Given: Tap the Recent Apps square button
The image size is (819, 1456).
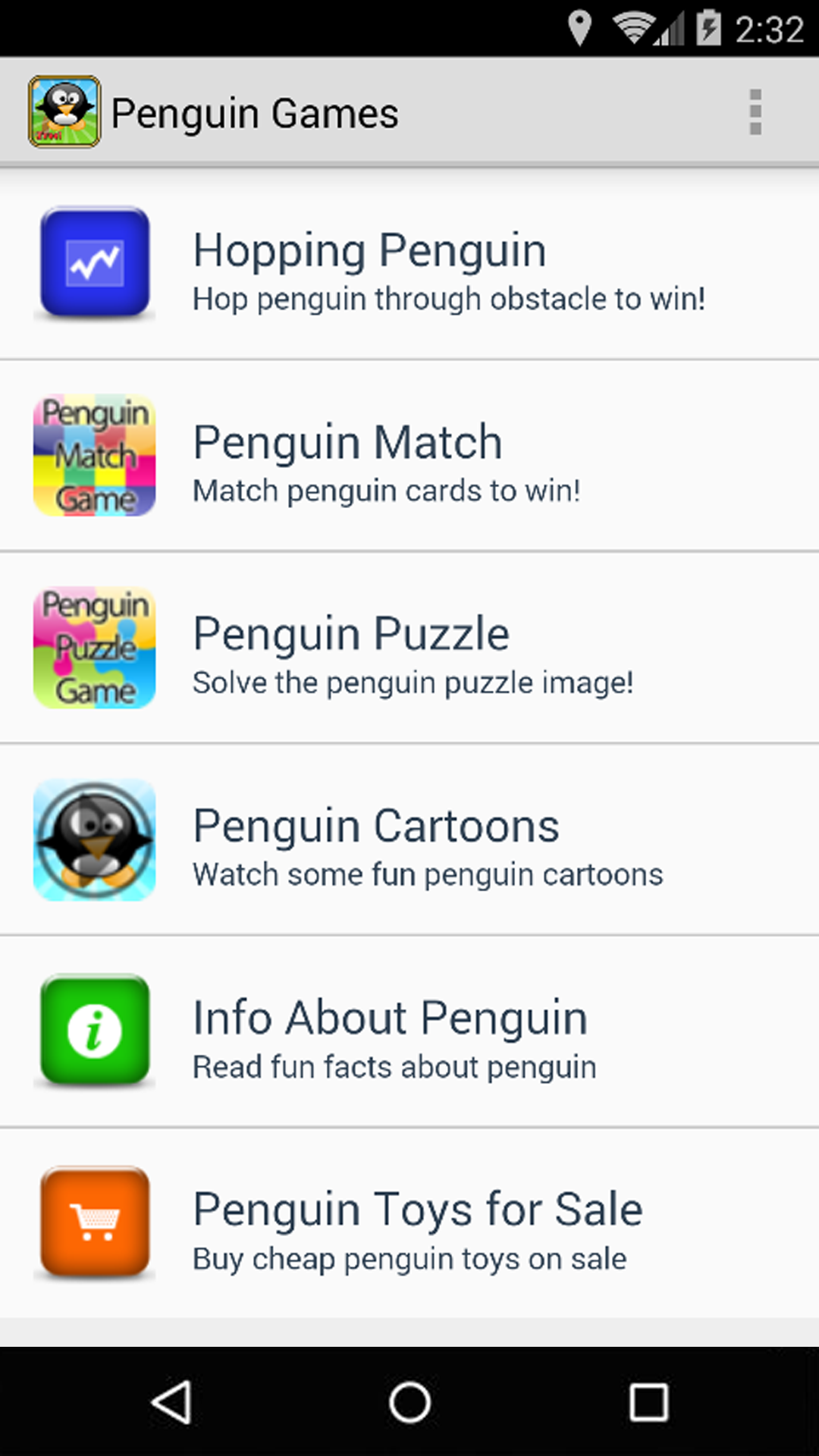Looking at the screenshot, I should [646, 1401].
